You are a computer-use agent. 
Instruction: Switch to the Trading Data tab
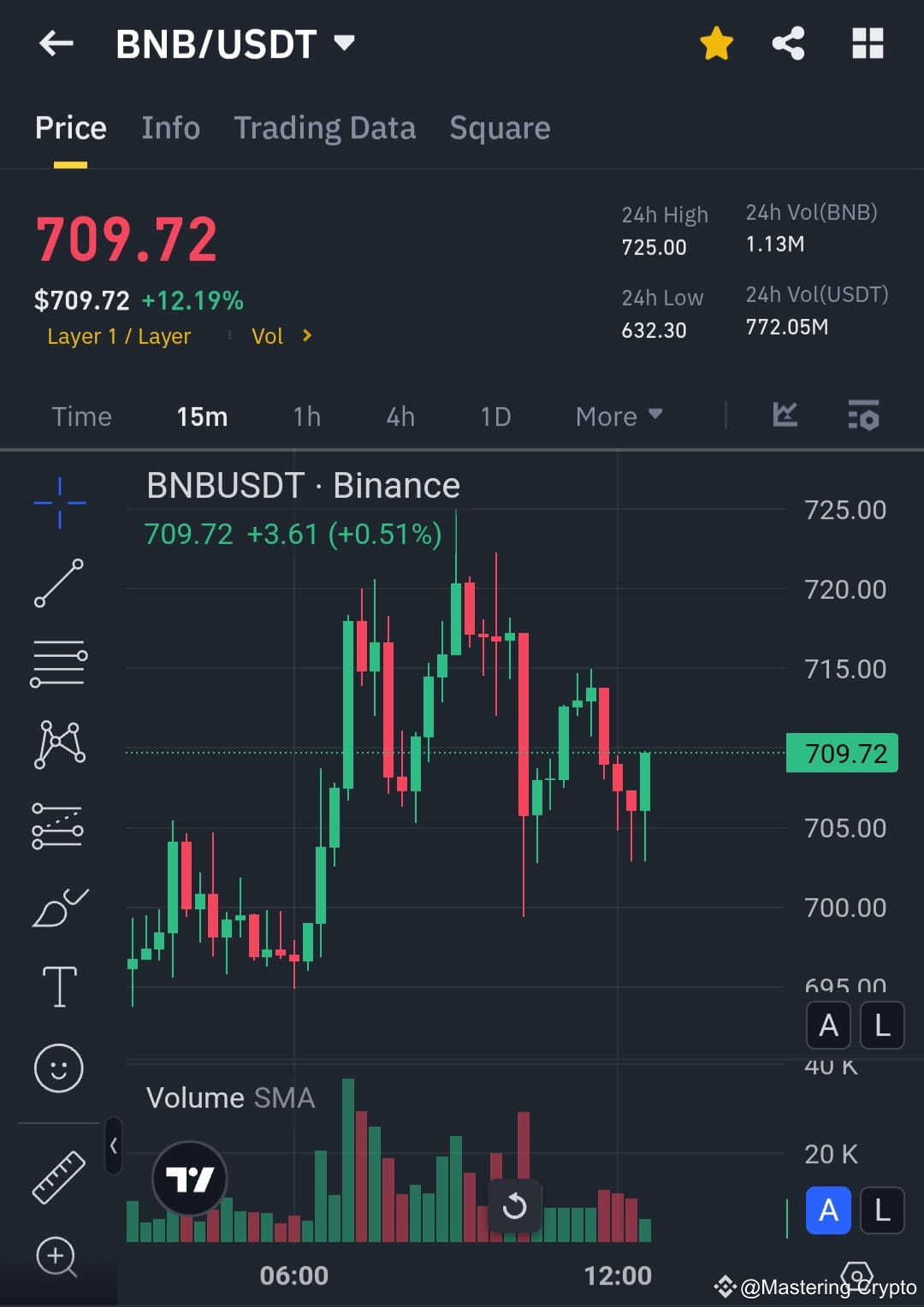pyautogui.click(x=324, y=127)
